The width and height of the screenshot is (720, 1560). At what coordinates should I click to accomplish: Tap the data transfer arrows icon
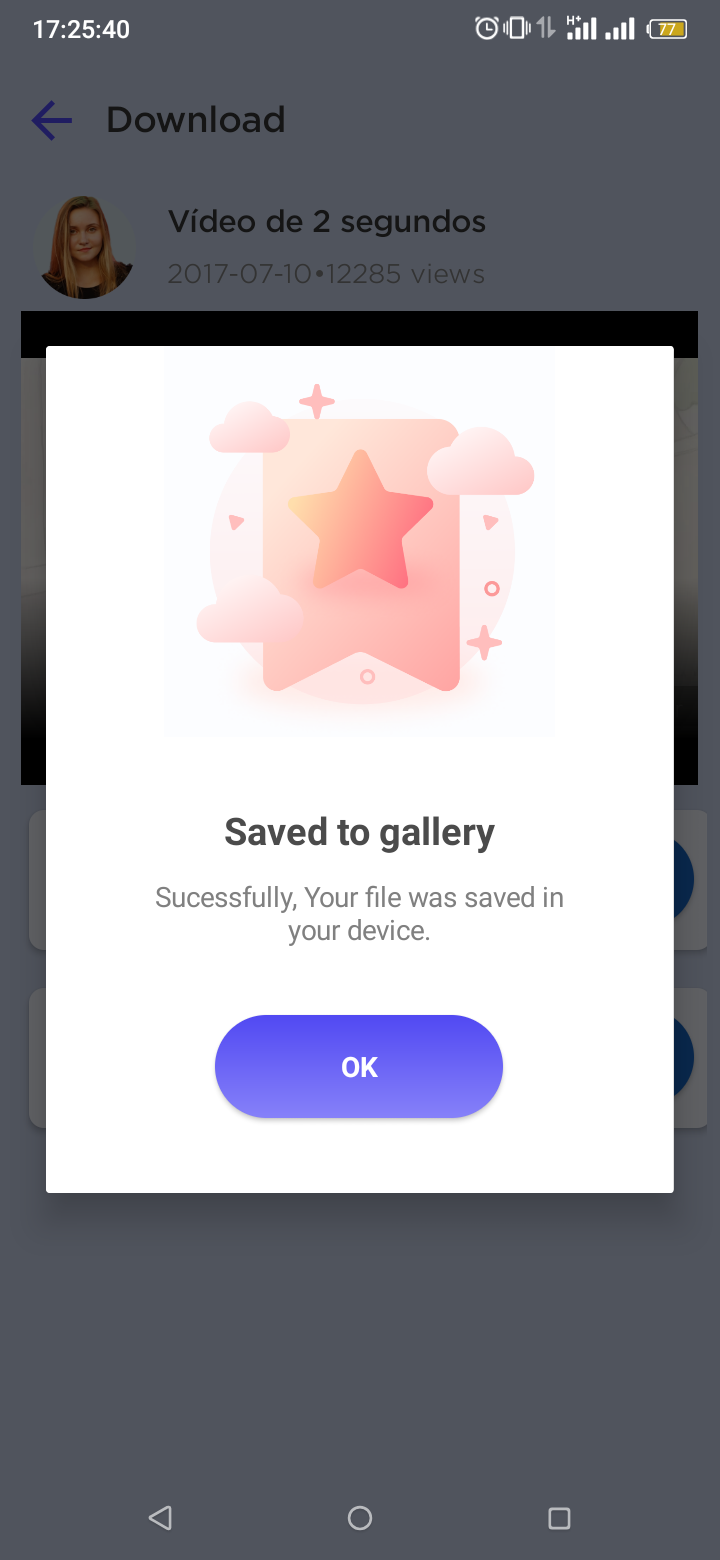click(x=544, y=28)
